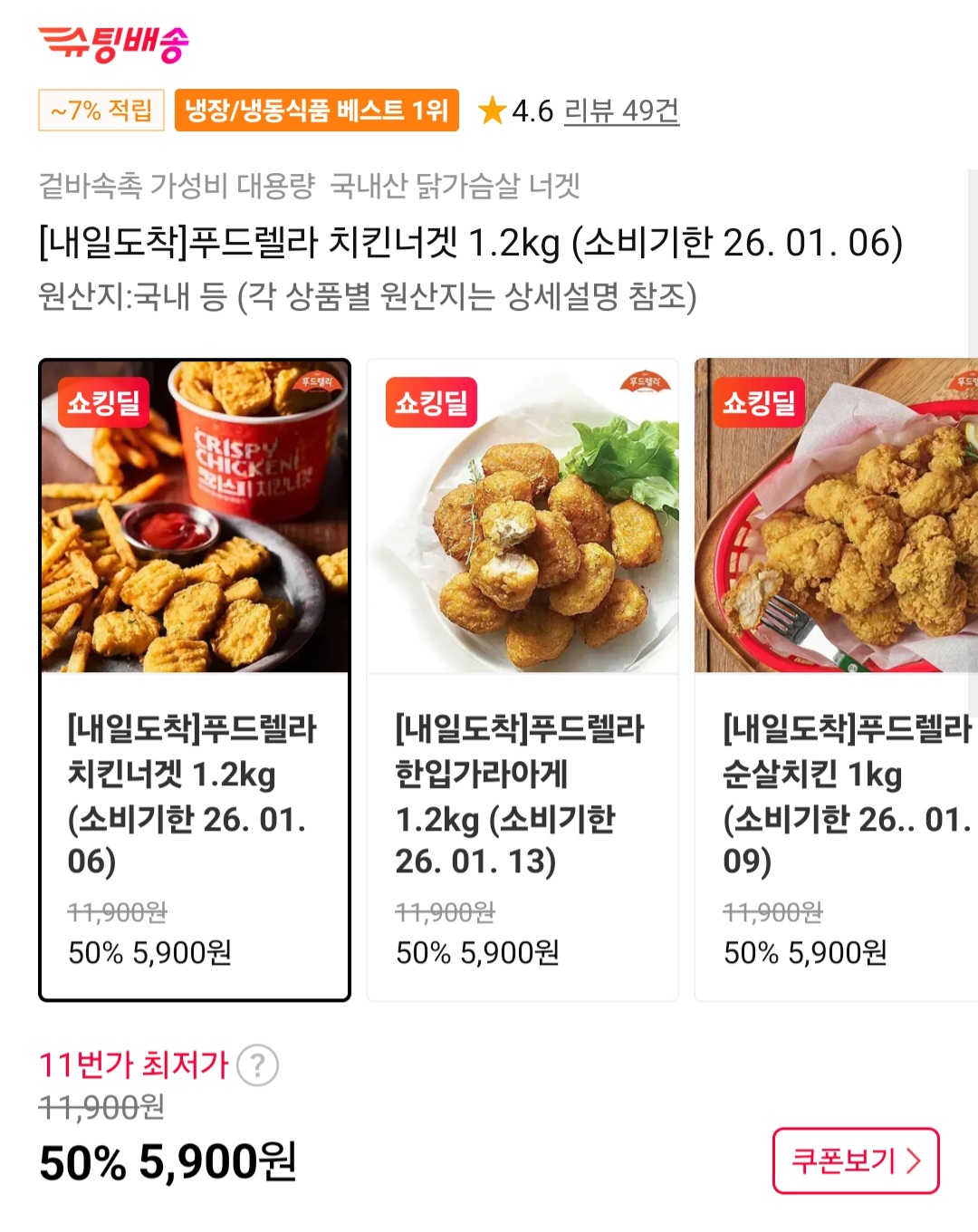The height and width of the screenshot is (1232, 978).
Task: Tap the 쿠폰보기 coupon button
Action: 855,1160
